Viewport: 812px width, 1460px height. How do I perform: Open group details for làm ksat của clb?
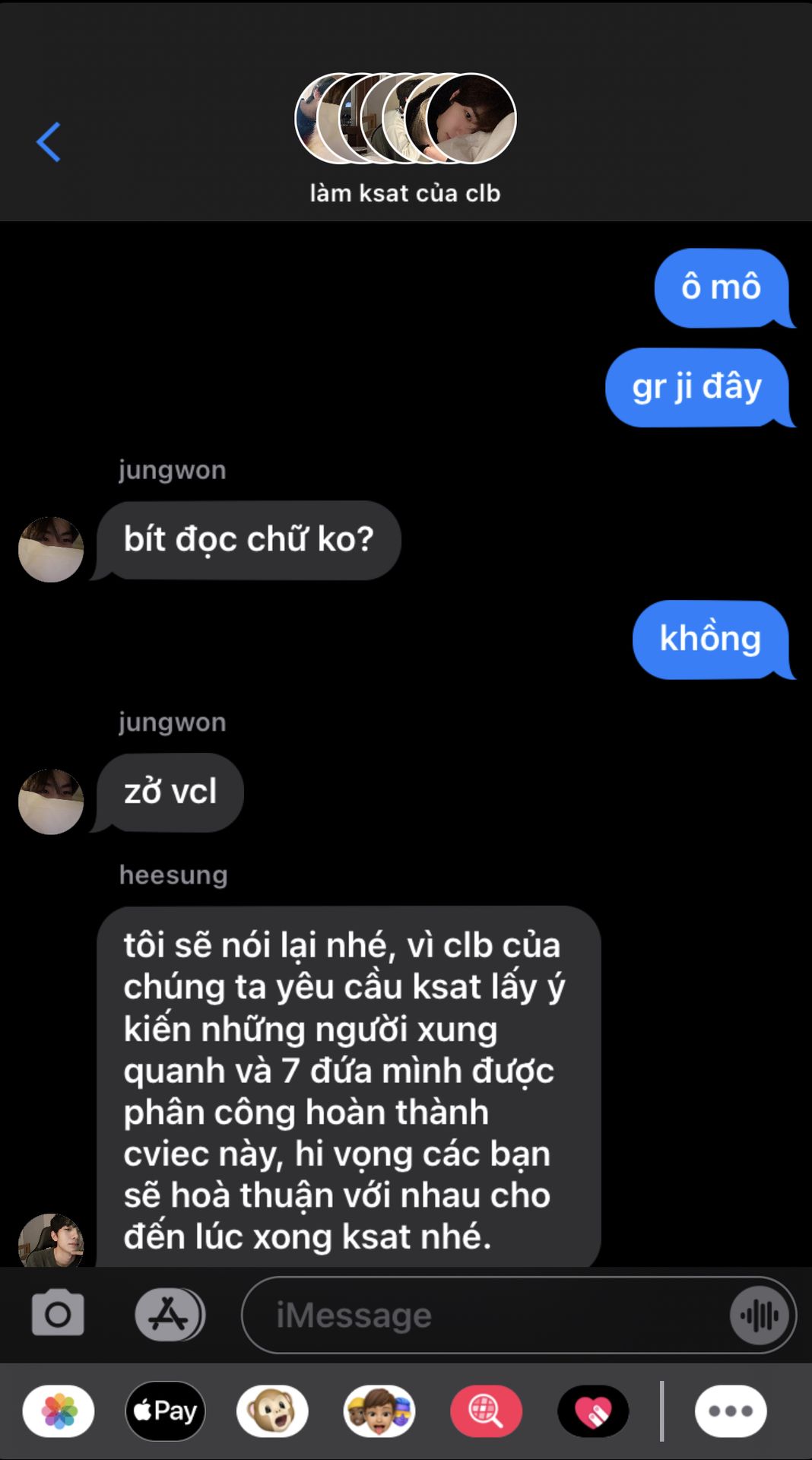point(405,139)
